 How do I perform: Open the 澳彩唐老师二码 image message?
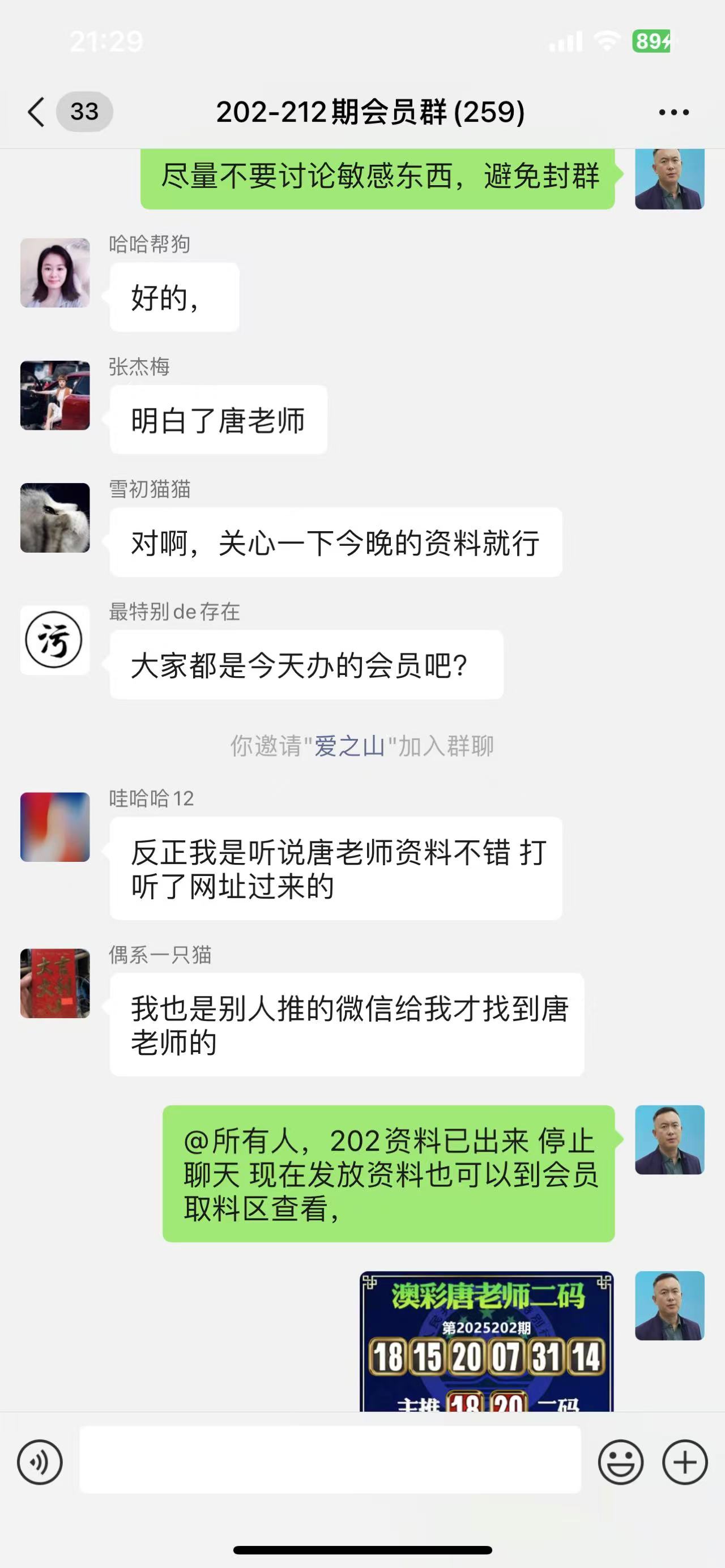[x=487, y=1341]
